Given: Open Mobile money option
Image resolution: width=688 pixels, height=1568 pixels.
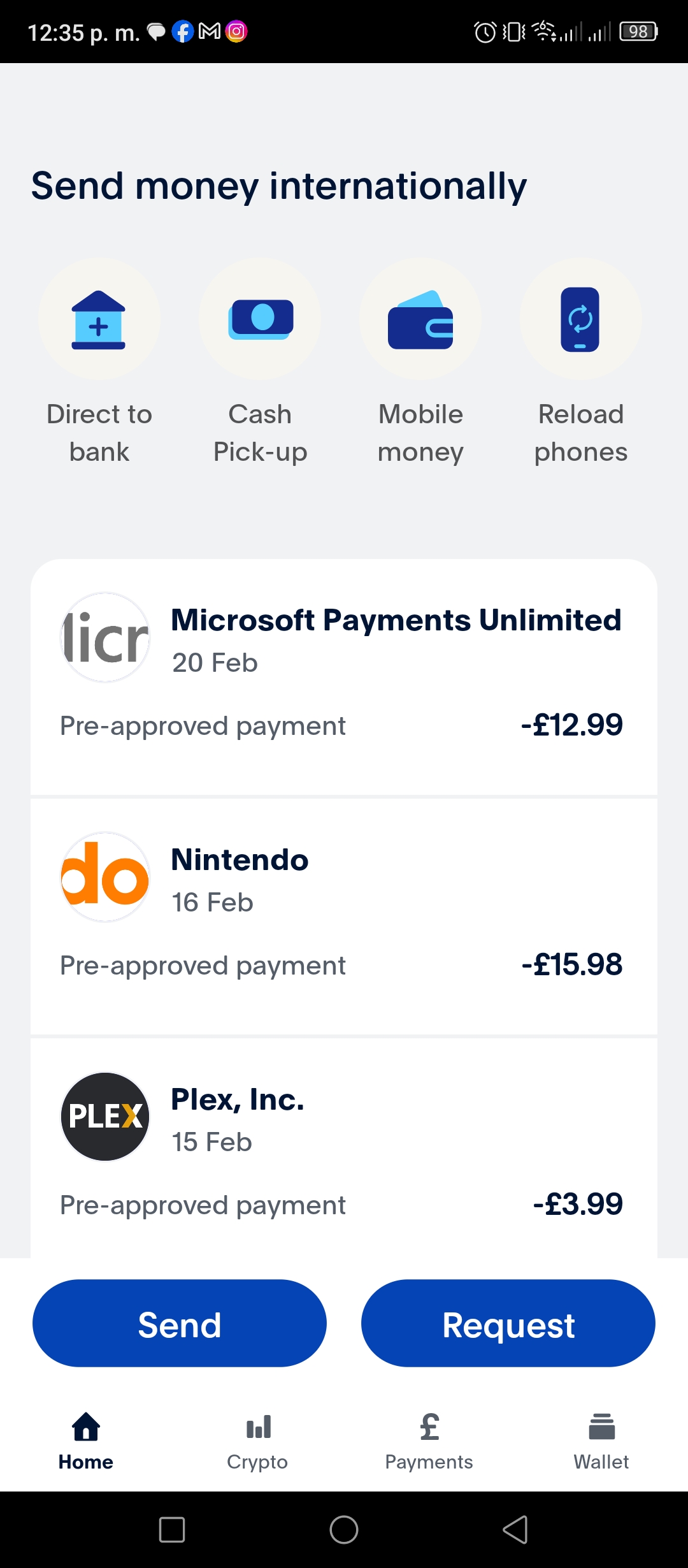Looking at the screenshot, I should click(x=420, y=362).
